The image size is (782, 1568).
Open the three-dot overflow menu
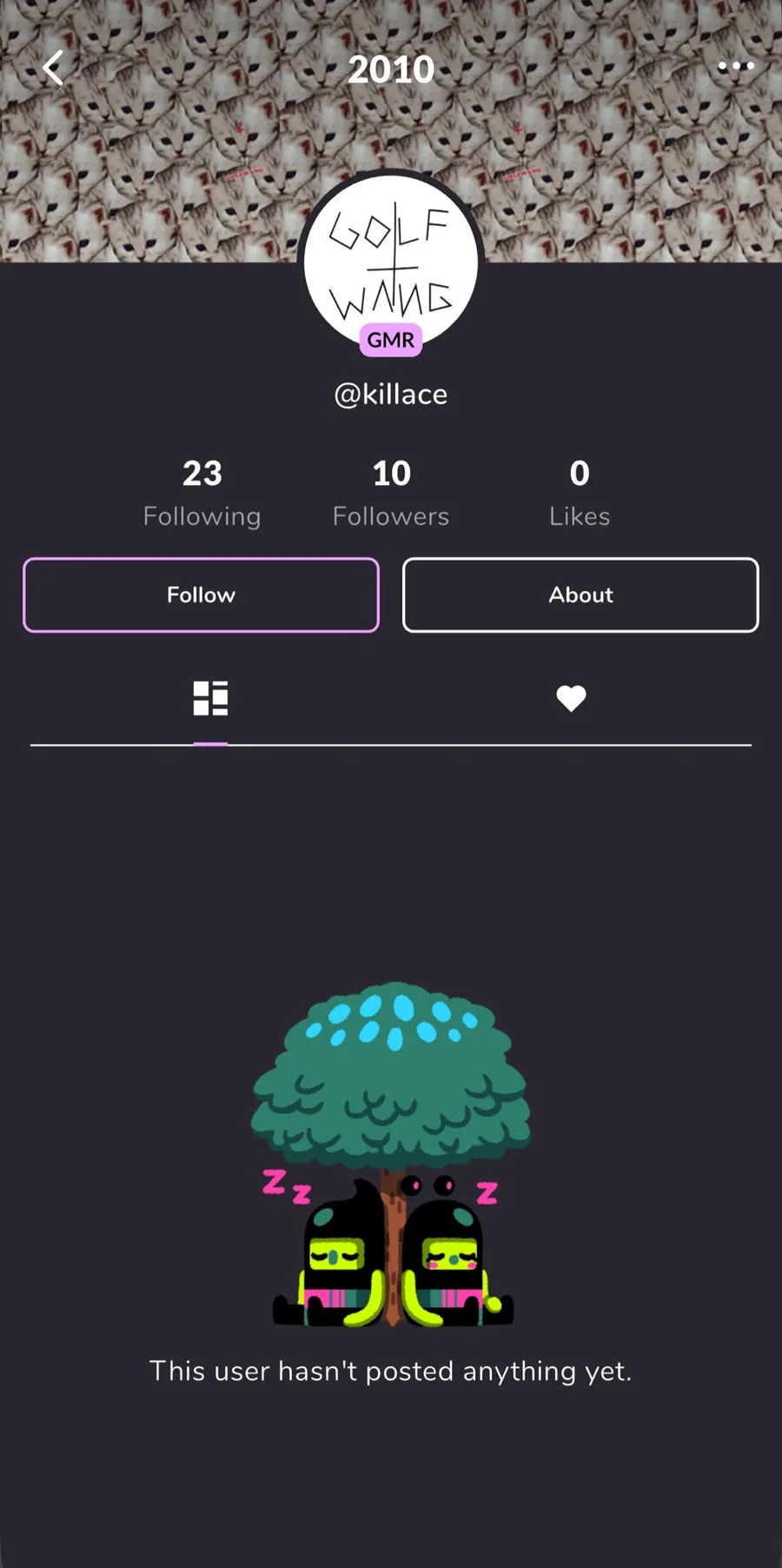pyautogui.click(x=736, y=66)
